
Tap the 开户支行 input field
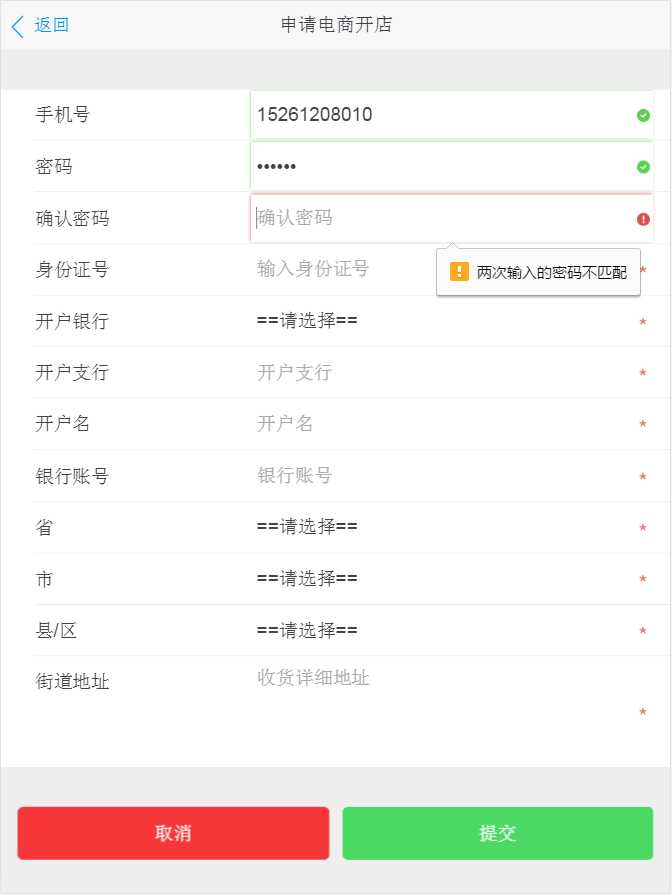click(x=440, y=373)
